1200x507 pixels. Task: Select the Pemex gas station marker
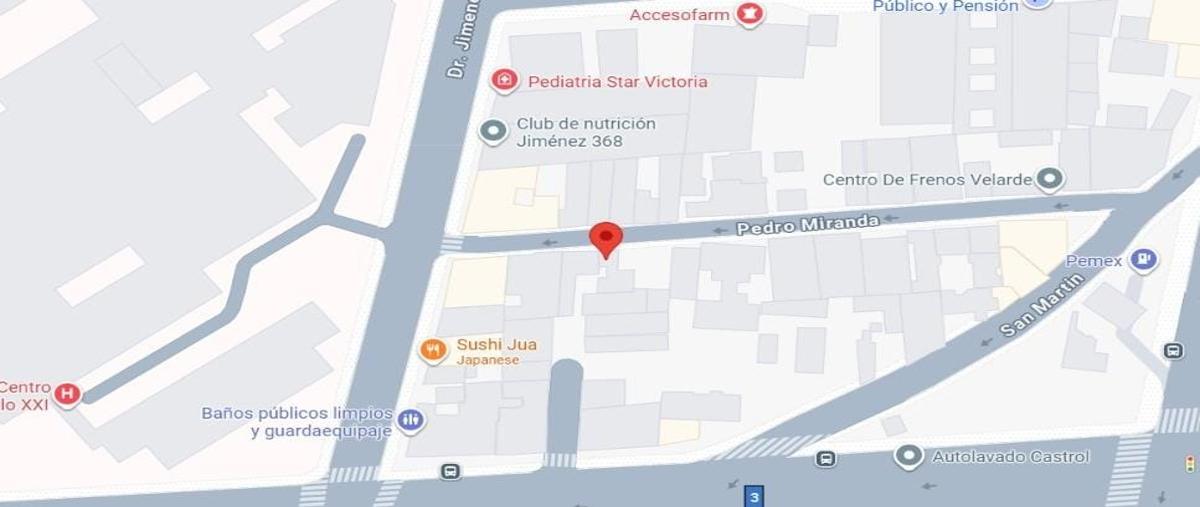tap(1144, 261)
